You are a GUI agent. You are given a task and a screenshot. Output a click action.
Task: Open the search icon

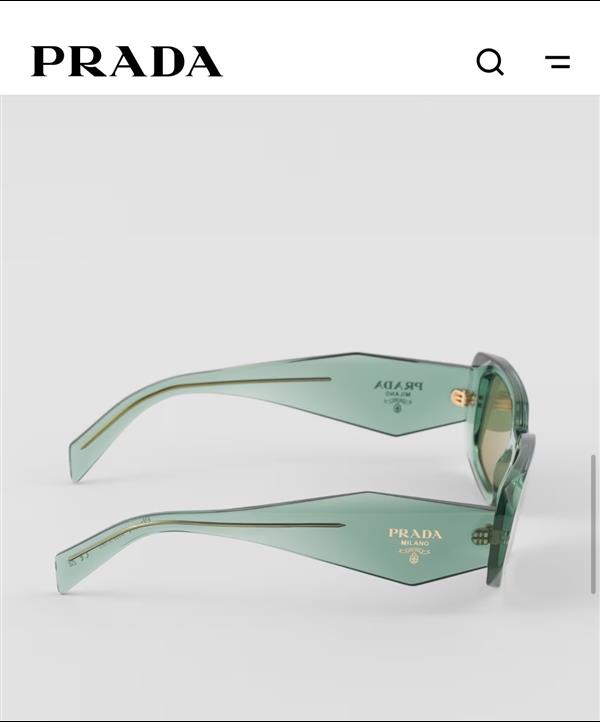pos(489,62)
